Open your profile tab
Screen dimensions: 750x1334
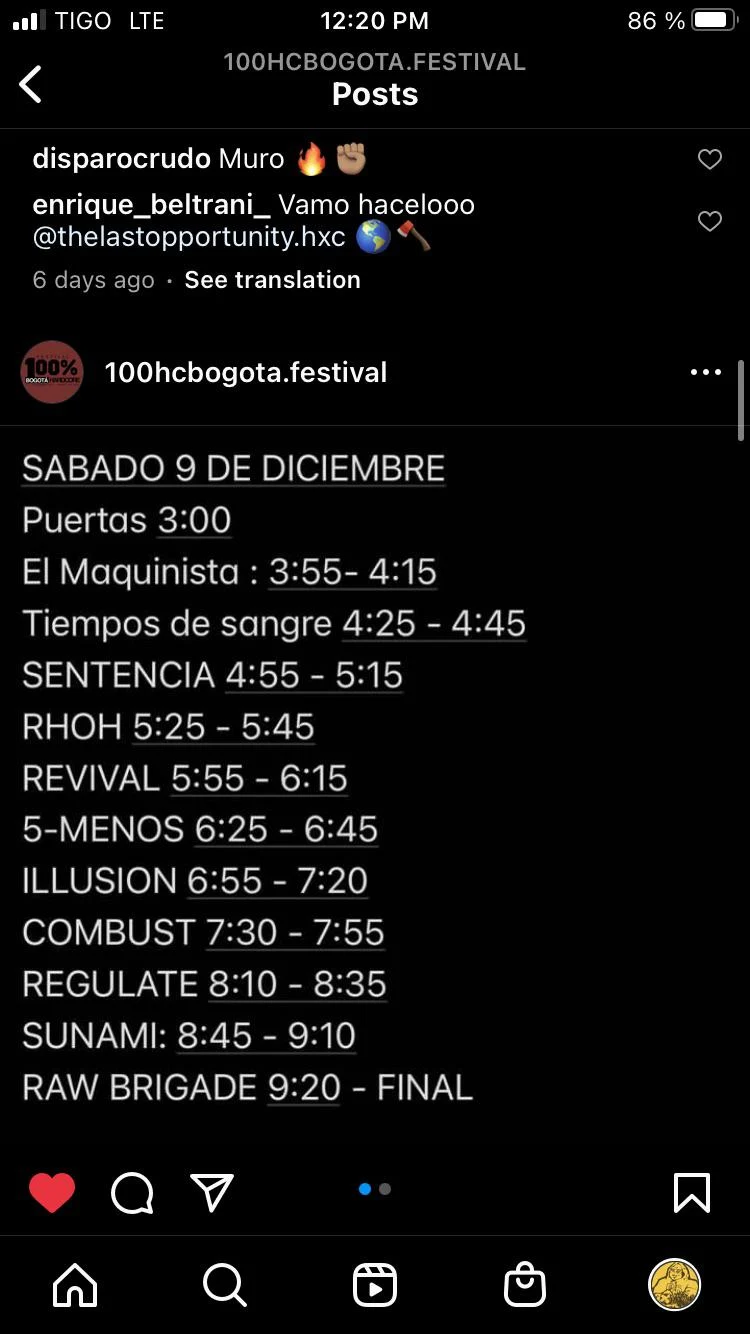pyautogui.click(x=675, y=1285)
